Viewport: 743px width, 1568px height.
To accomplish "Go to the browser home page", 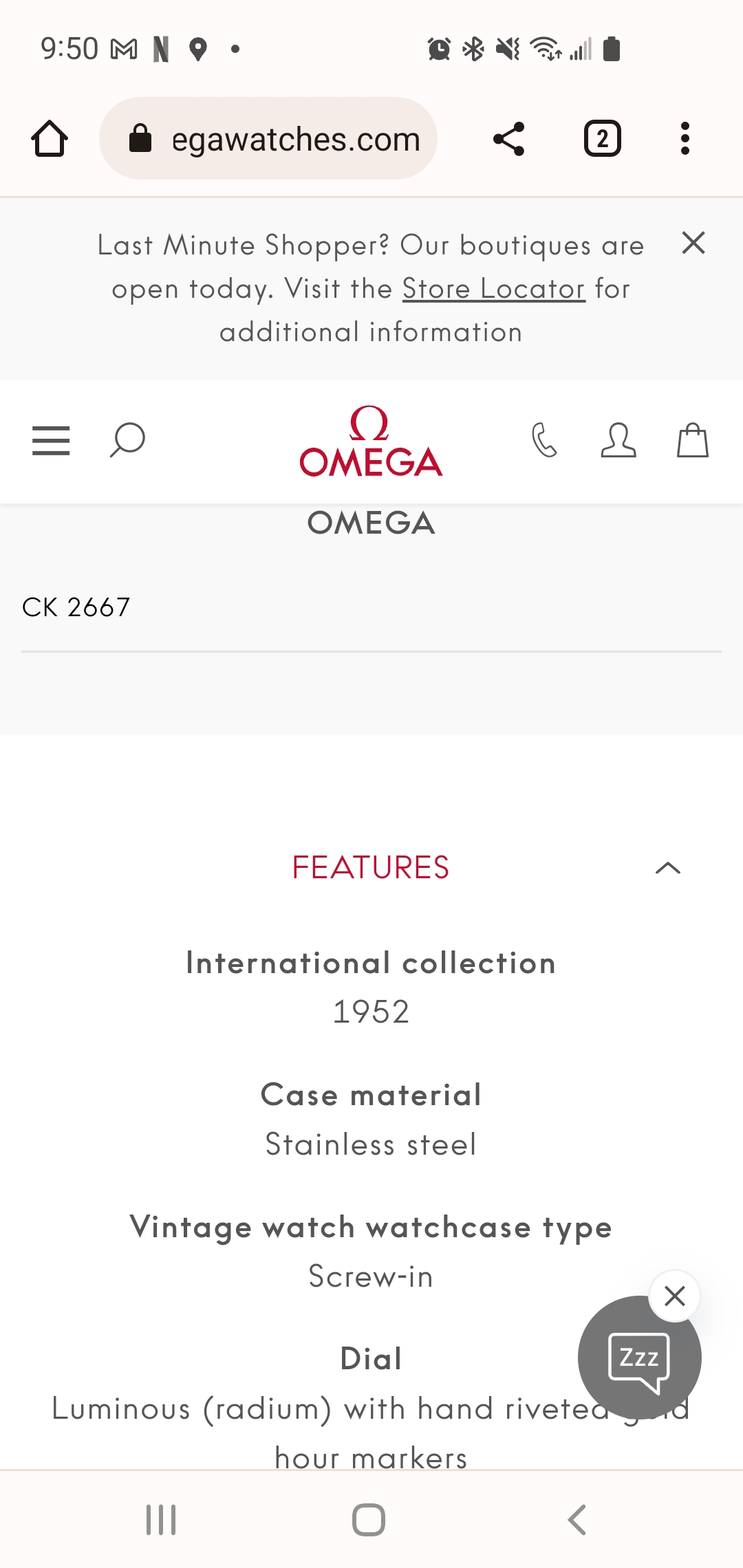I will click(50, 139).
